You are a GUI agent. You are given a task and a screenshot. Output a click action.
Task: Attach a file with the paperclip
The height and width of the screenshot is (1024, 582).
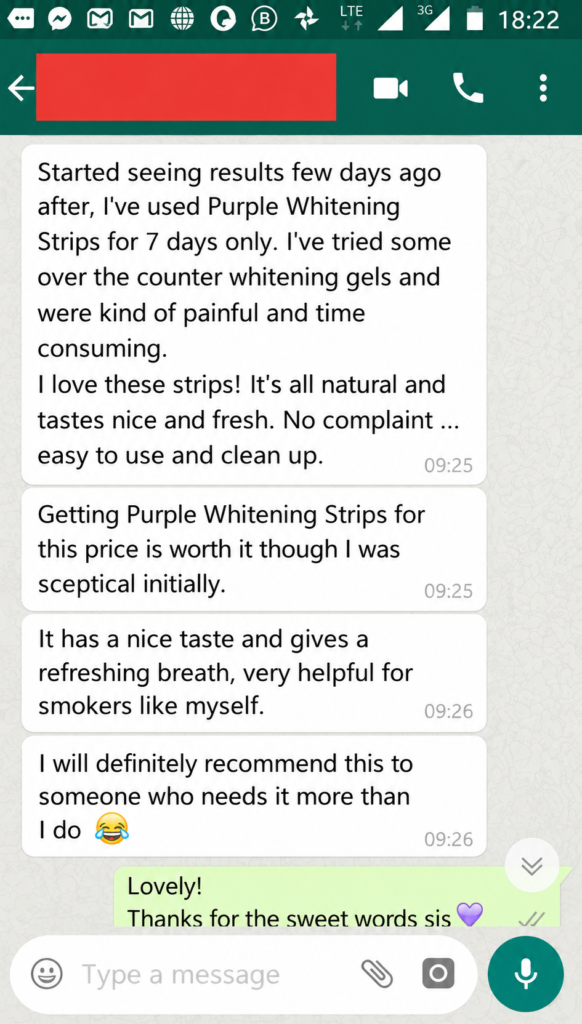(x=377, y=974)
